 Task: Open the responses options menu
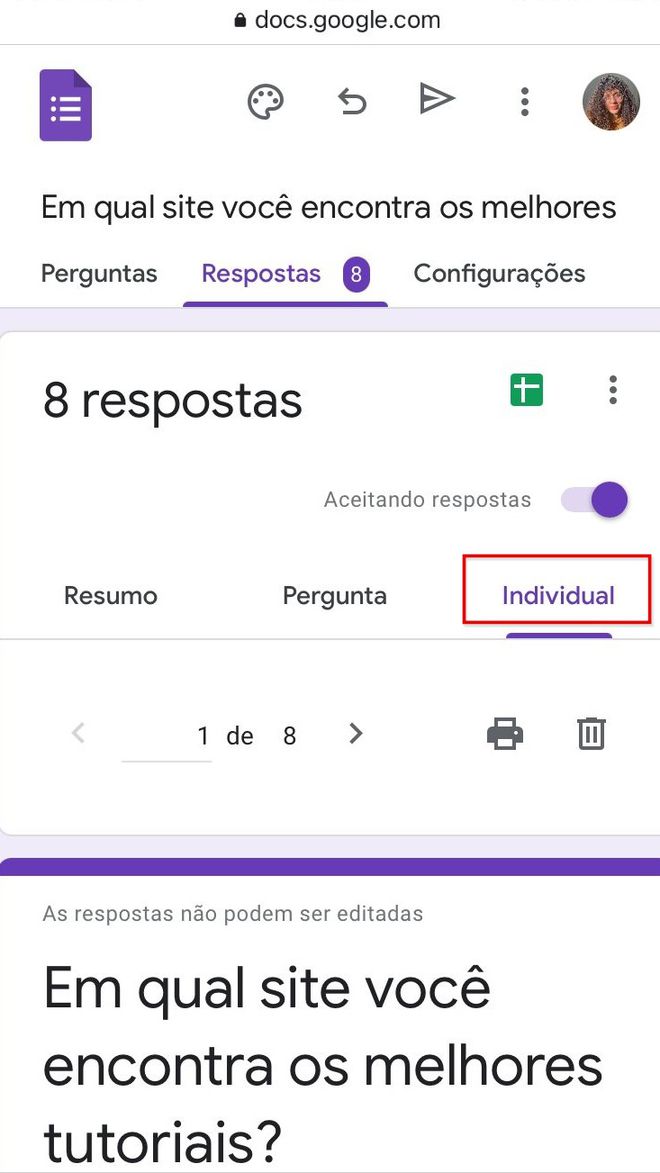click(x=613, y=390)
